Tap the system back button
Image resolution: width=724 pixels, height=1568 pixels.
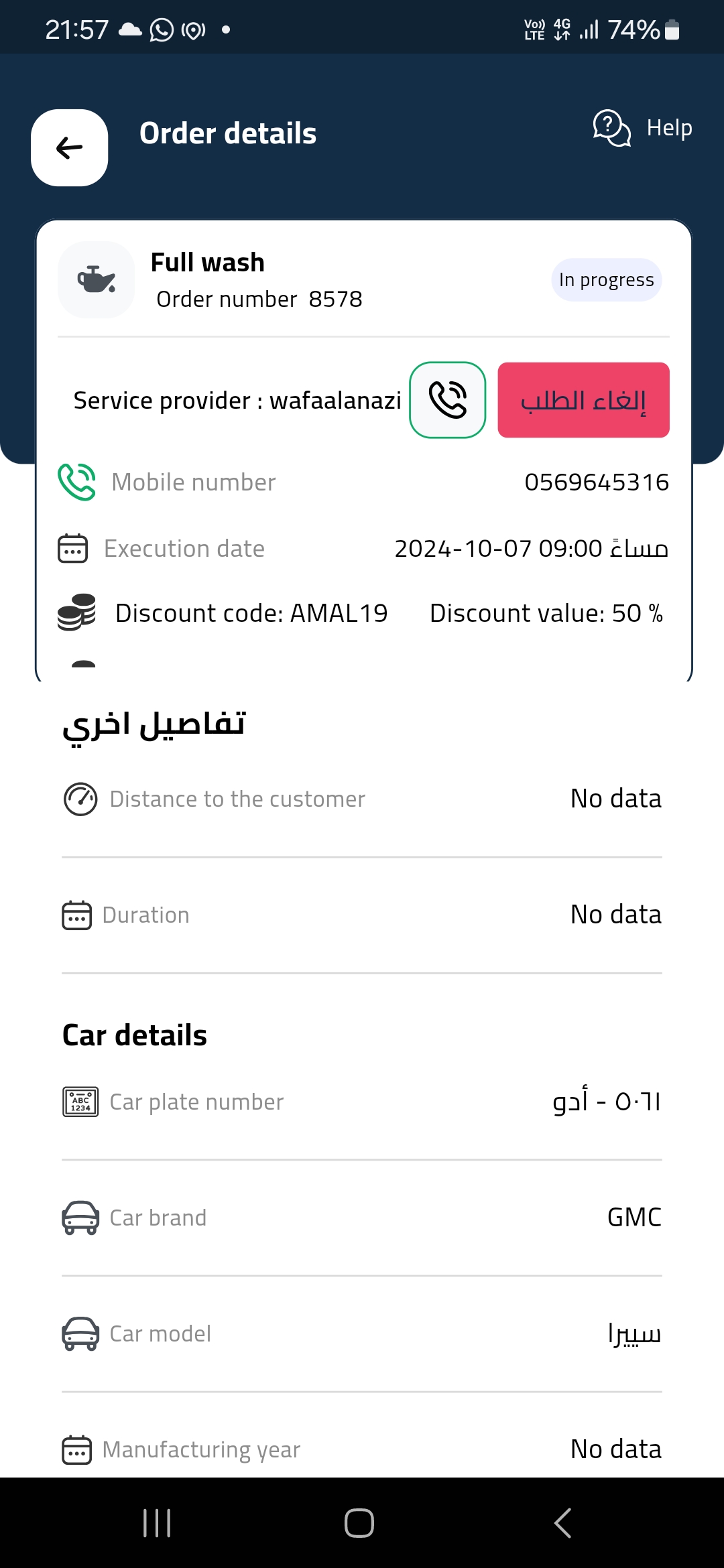pos(563,1523)
